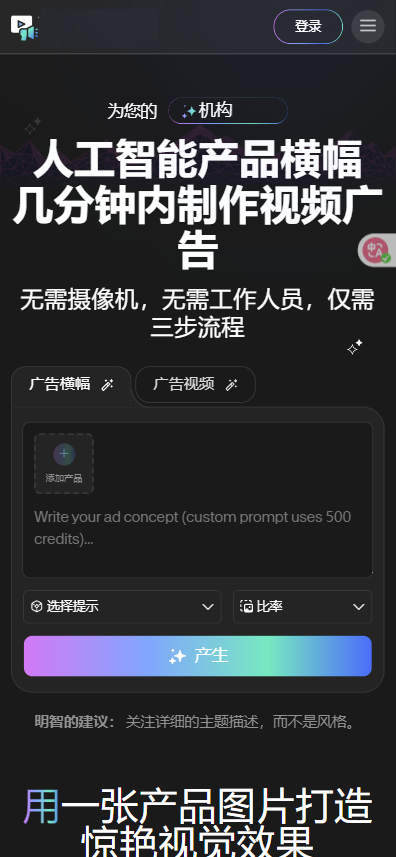396x857 pixels.
Task: Focus the ad concept text field
Action: click(197, 528)
